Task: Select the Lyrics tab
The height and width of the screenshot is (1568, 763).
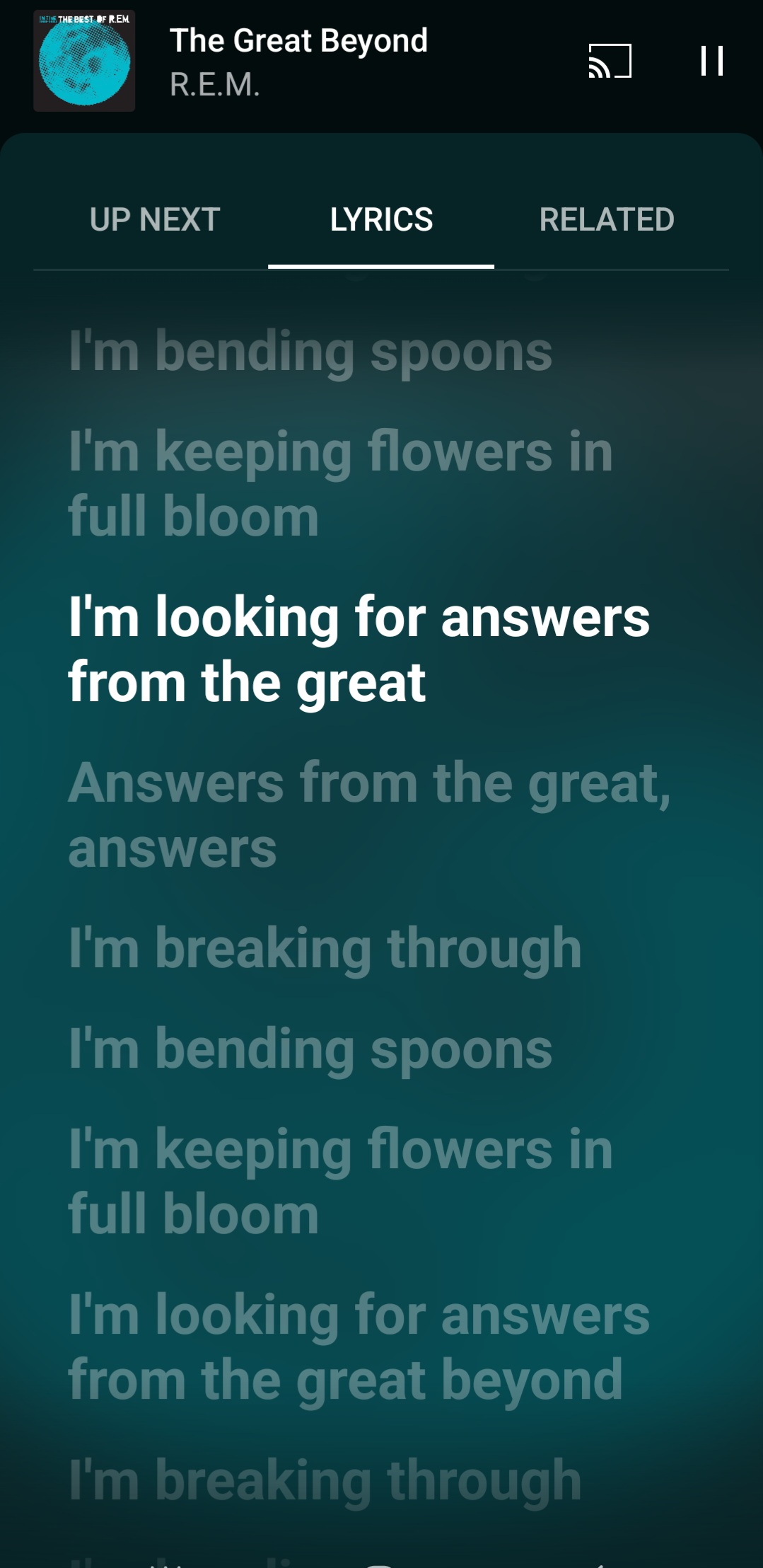Action: coord(381,219)
